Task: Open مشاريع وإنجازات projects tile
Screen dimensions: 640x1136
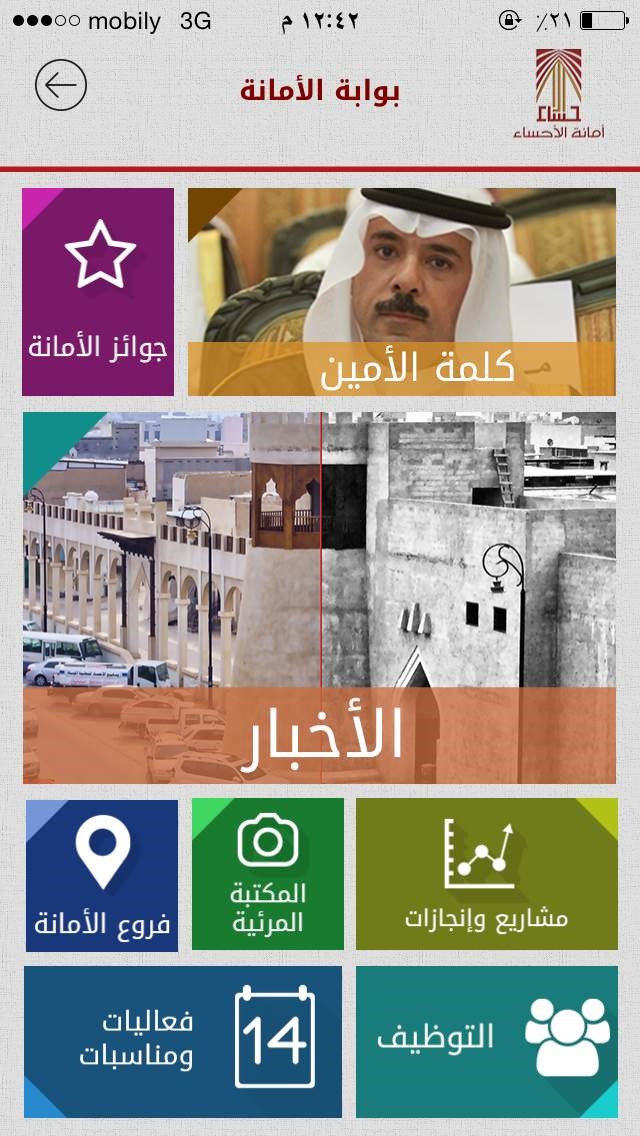Action: click(486, 874)
